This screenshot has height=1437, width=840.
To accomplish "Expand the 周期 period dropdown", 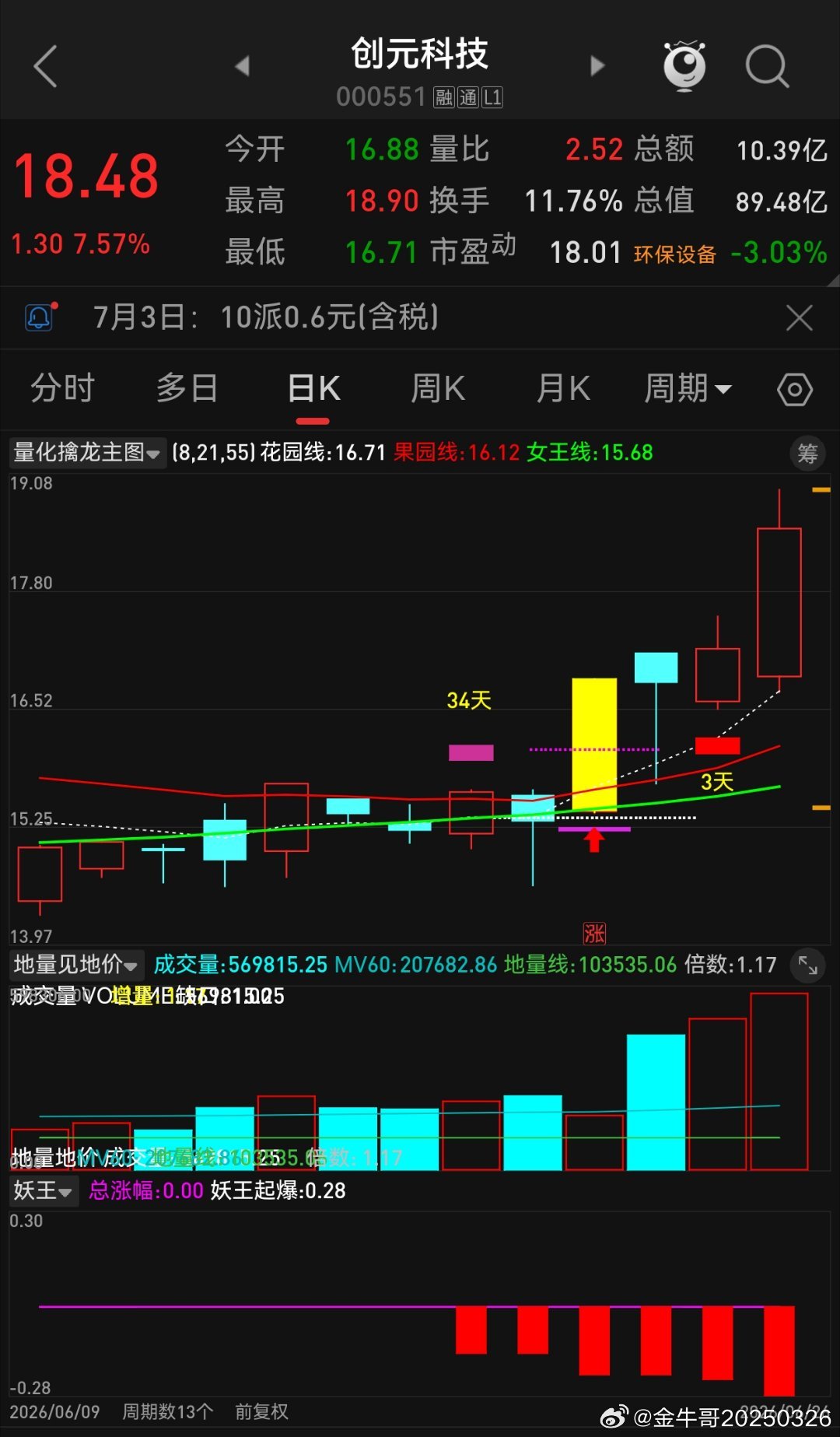I will point(688,388).
